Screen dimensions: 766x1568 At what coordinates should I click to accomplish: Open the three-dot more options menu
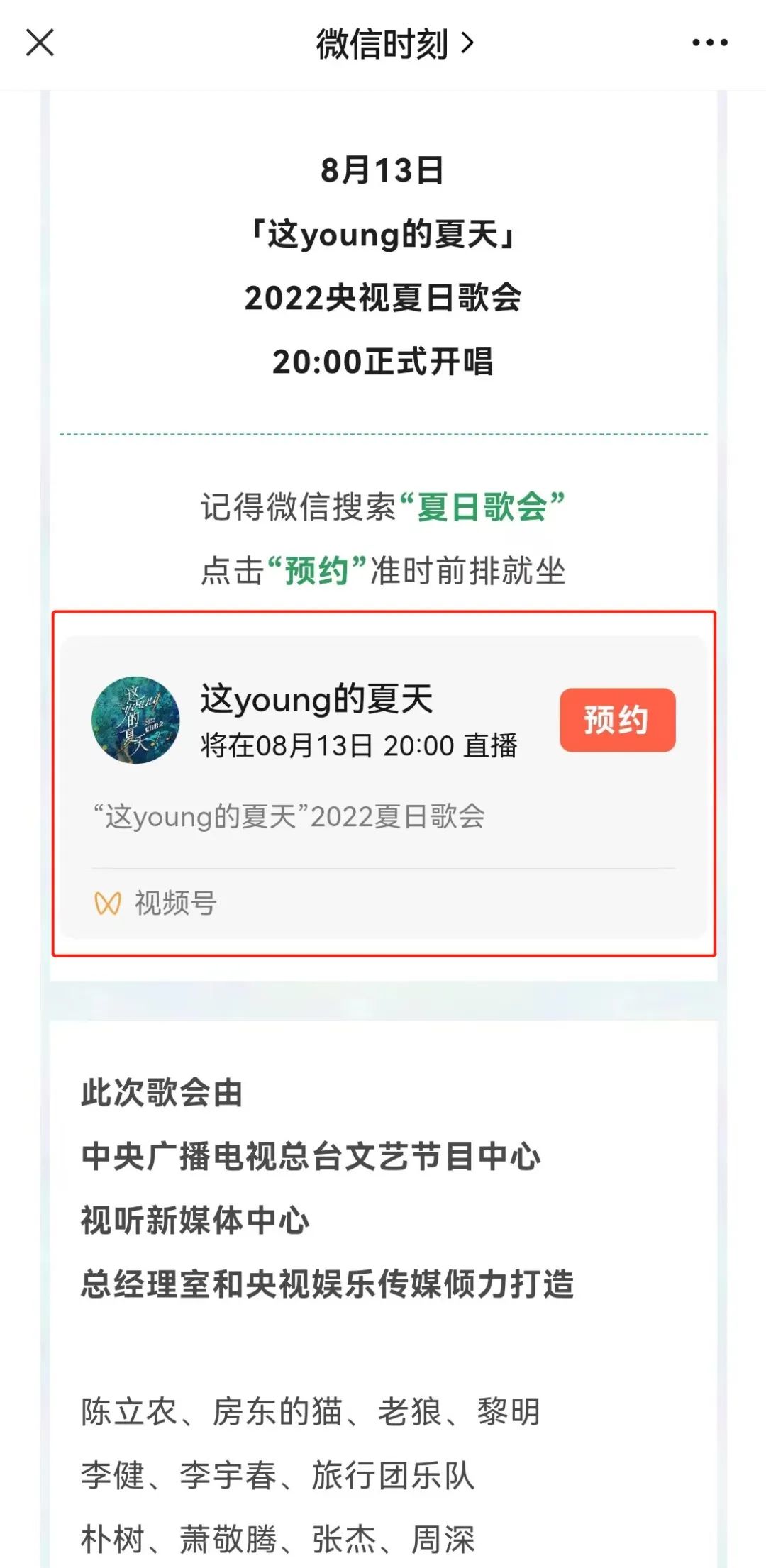click(709, 43)
